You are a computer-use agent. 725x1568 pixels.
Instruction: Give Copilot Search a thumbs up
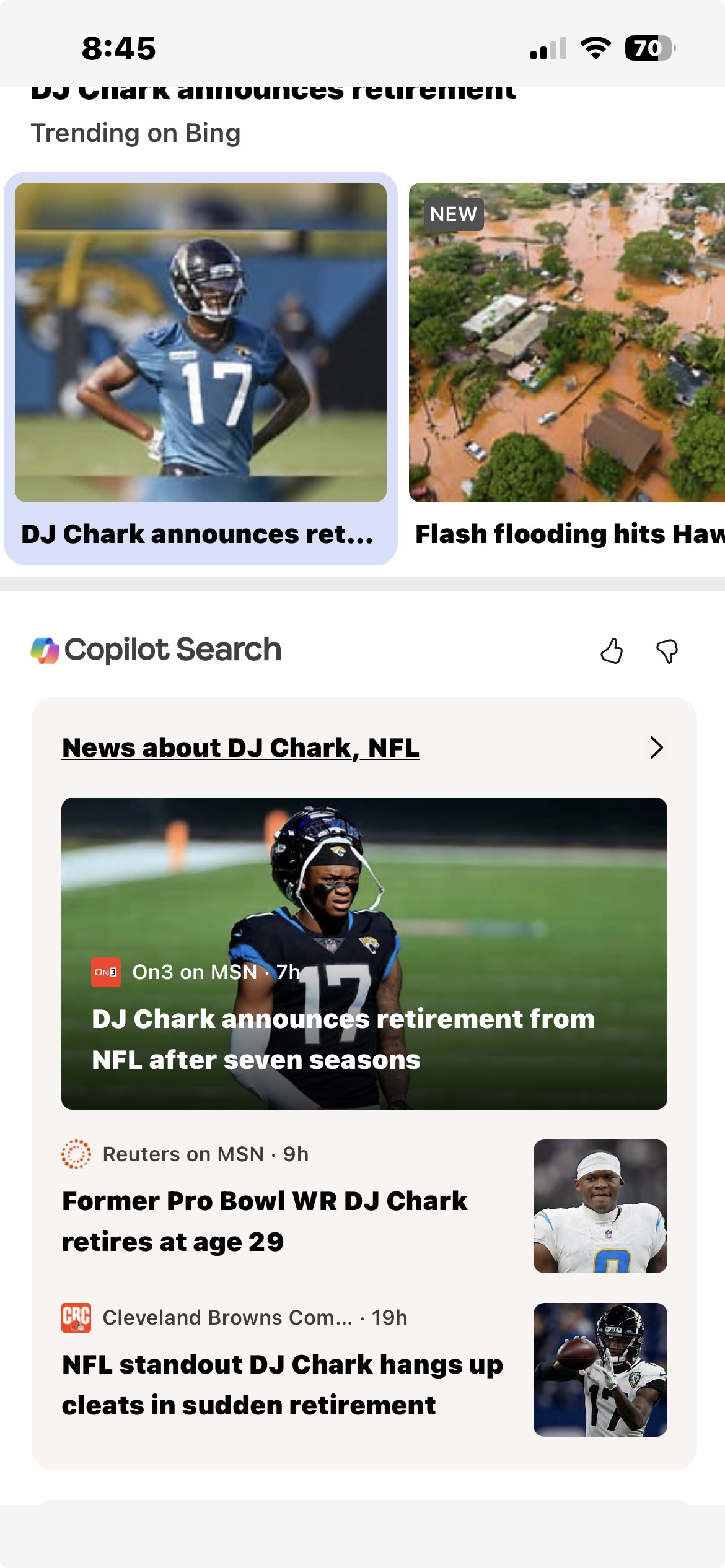pos(612,651)
